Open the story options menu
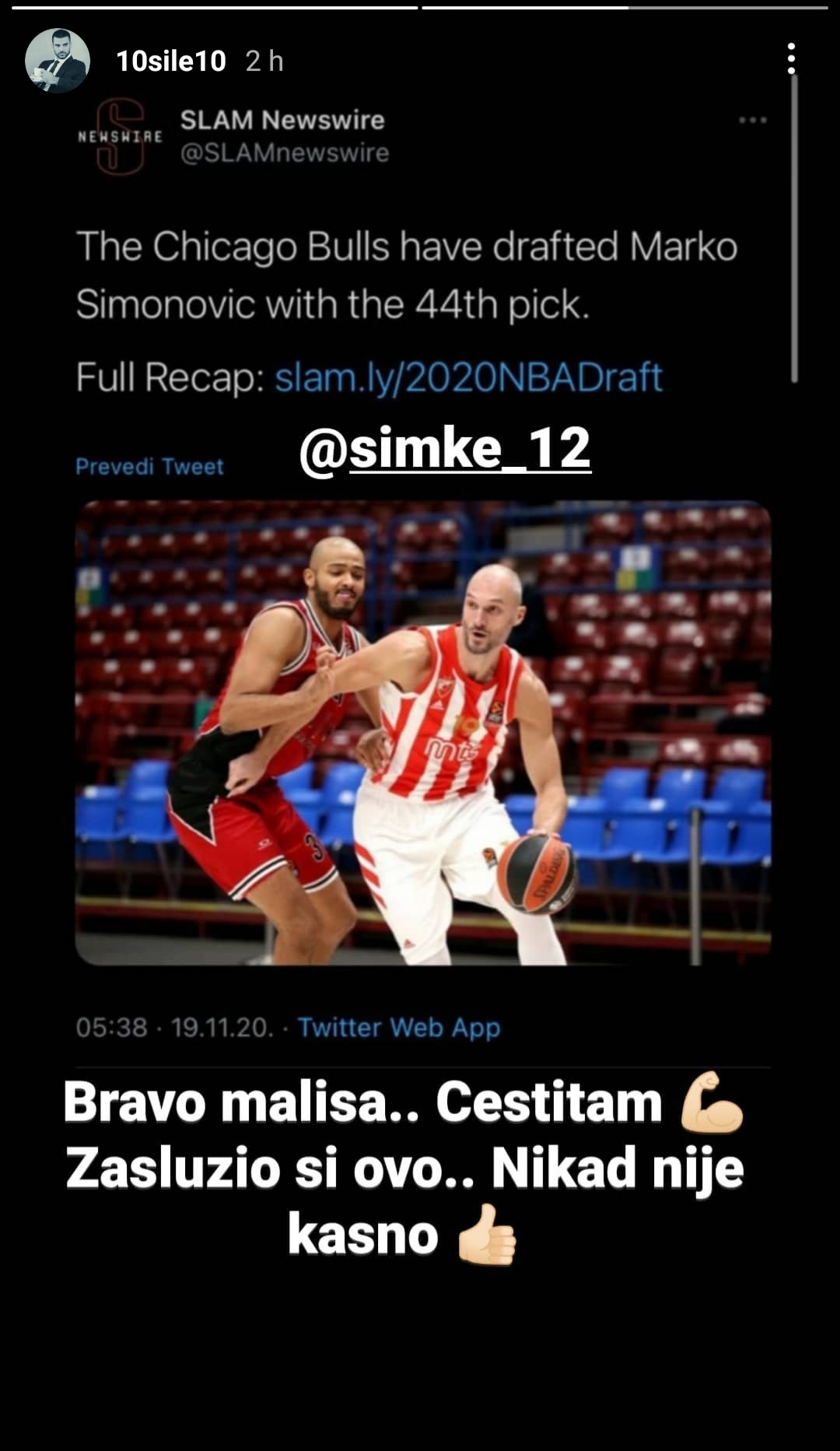 (x=791, y=59)
